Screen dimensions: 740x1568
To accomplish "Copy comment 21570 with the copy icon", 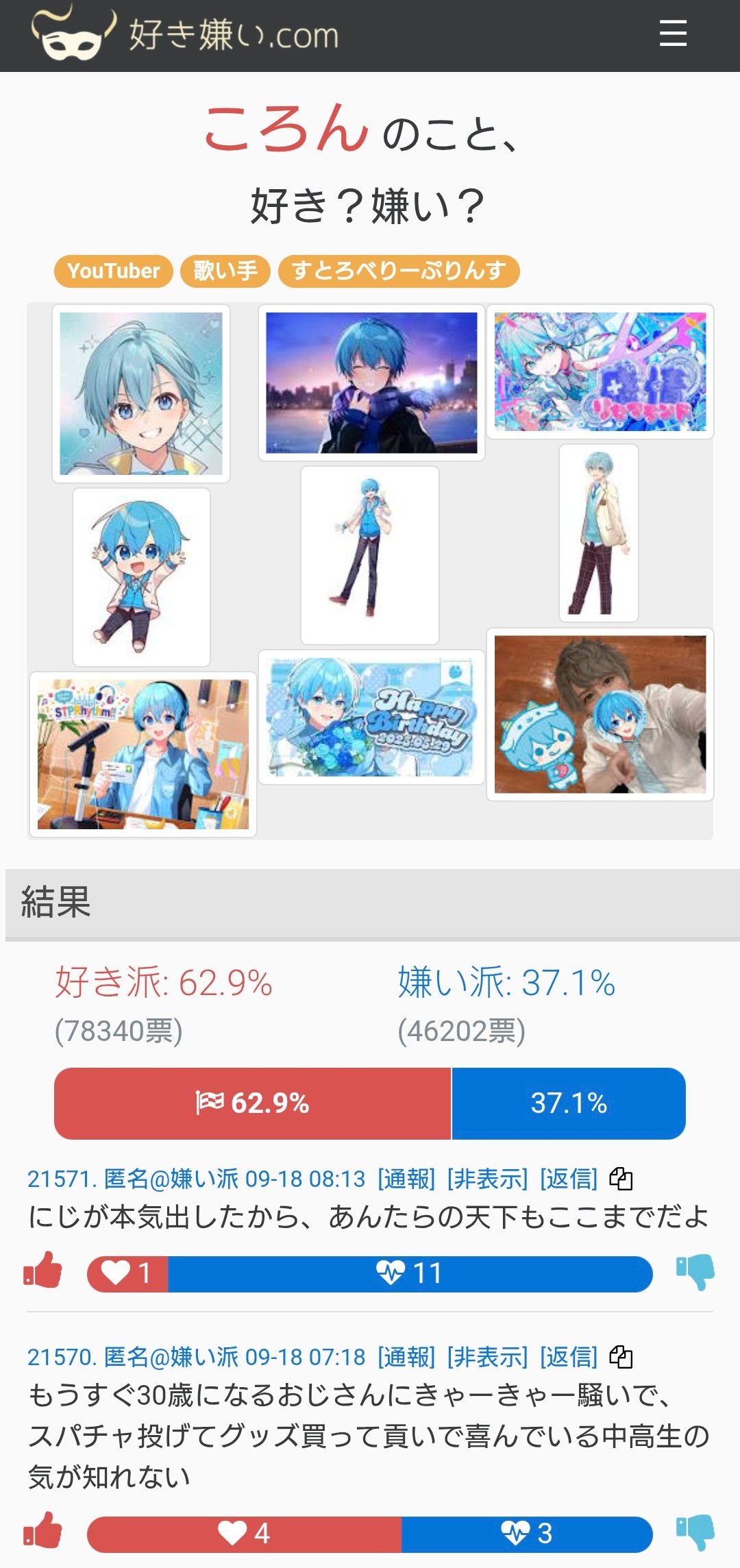I will tap(621, 1357).
